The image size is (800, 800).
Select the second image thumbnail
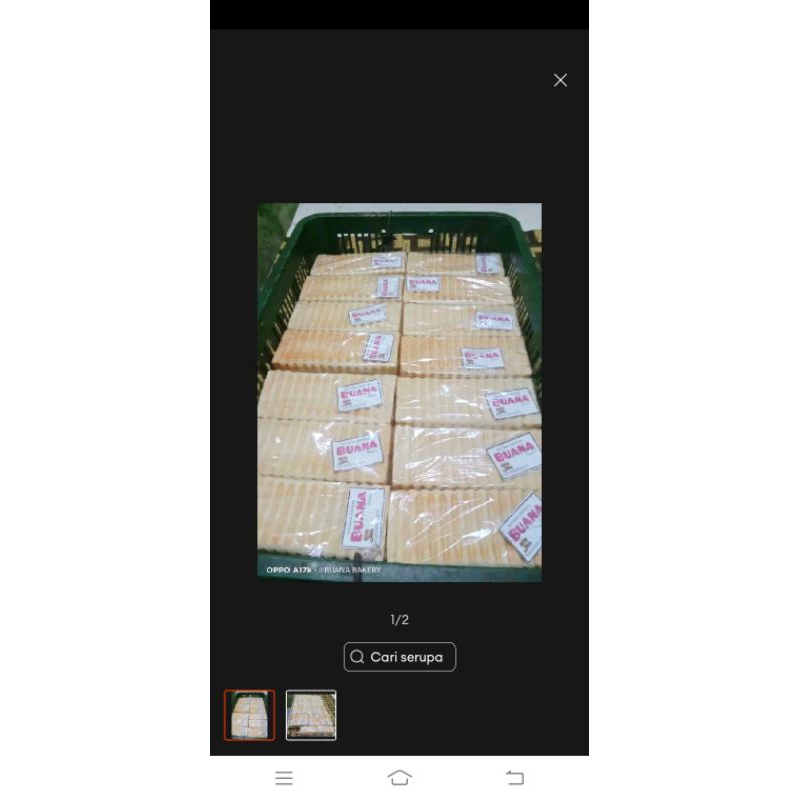point(311,715)
